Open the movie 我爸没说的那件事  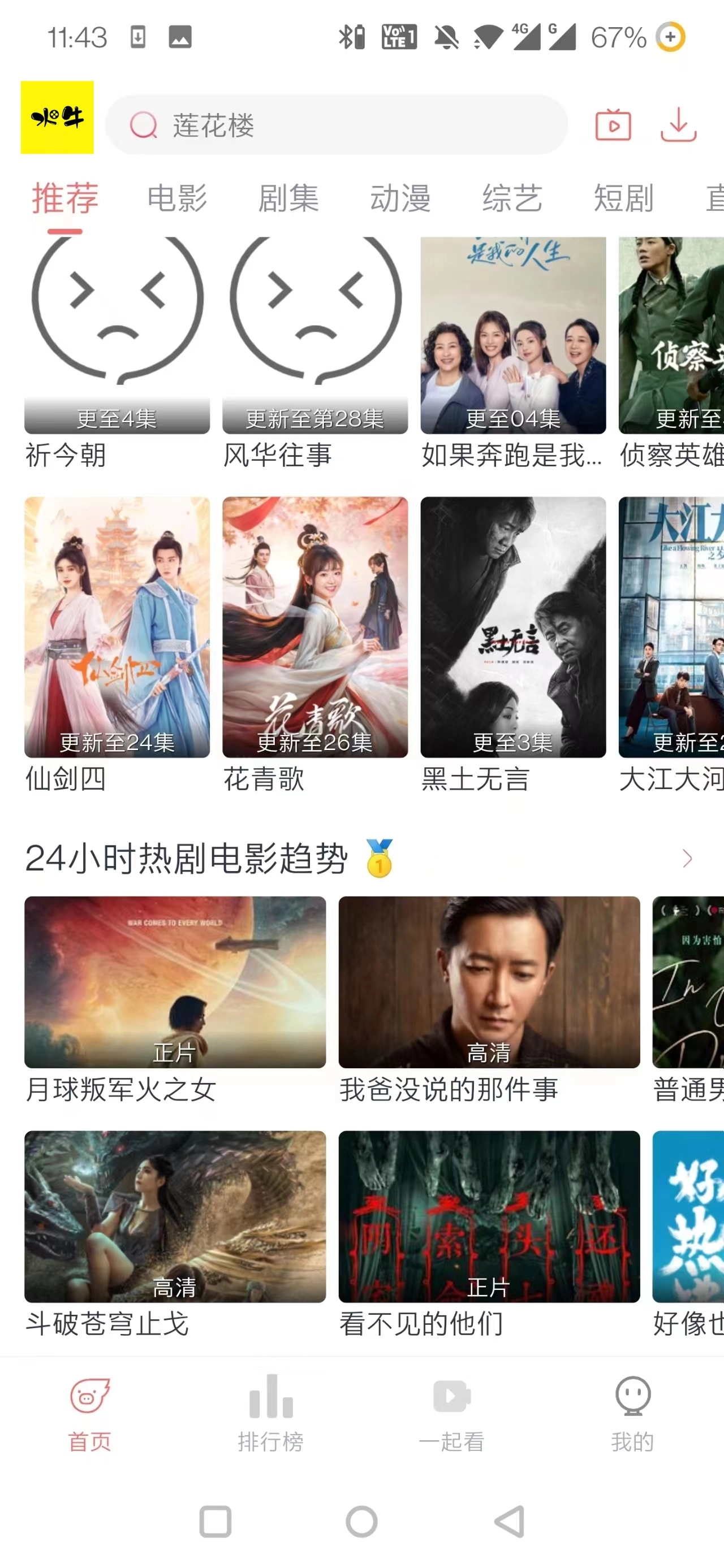[489, 982]
